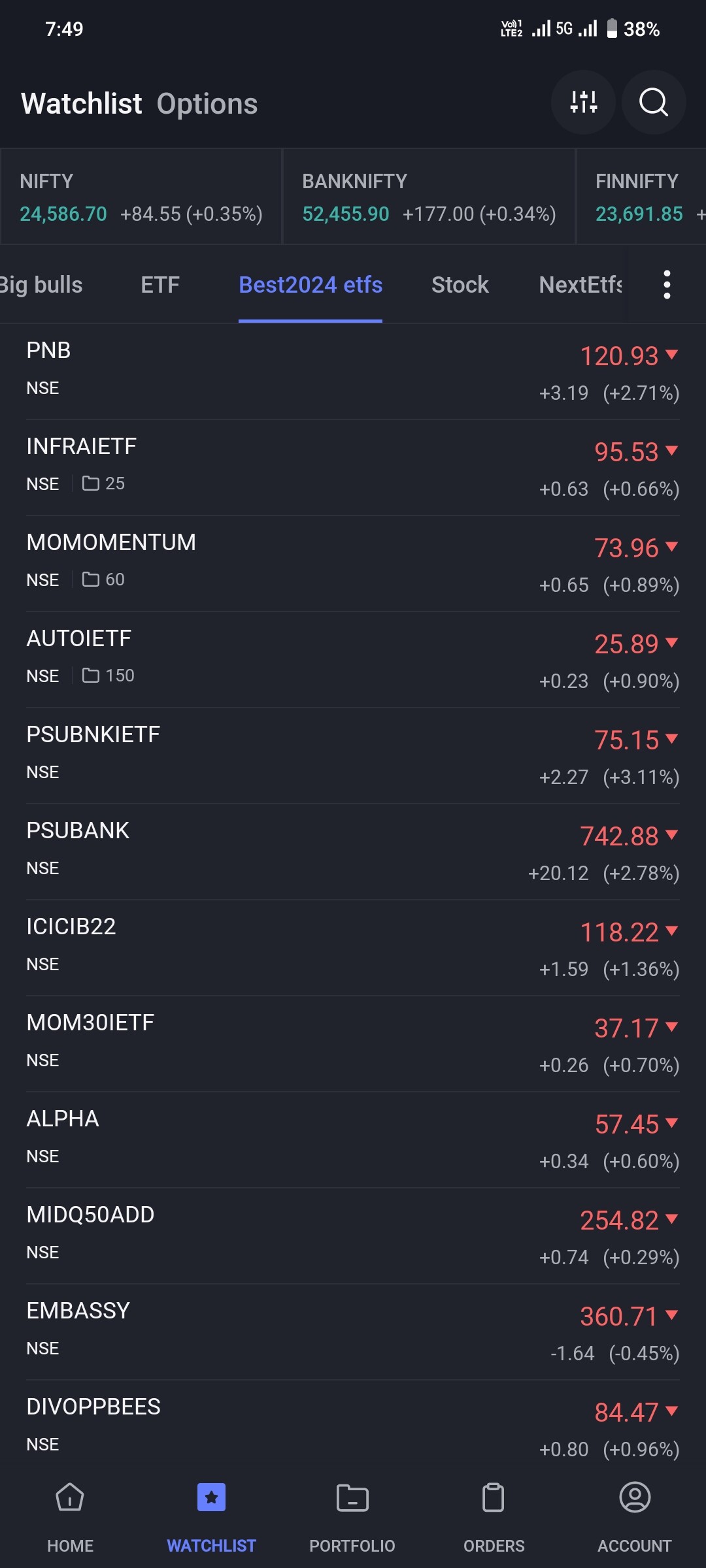Open the NIFTY index card
706x1568 pixels.
(141, 197)
